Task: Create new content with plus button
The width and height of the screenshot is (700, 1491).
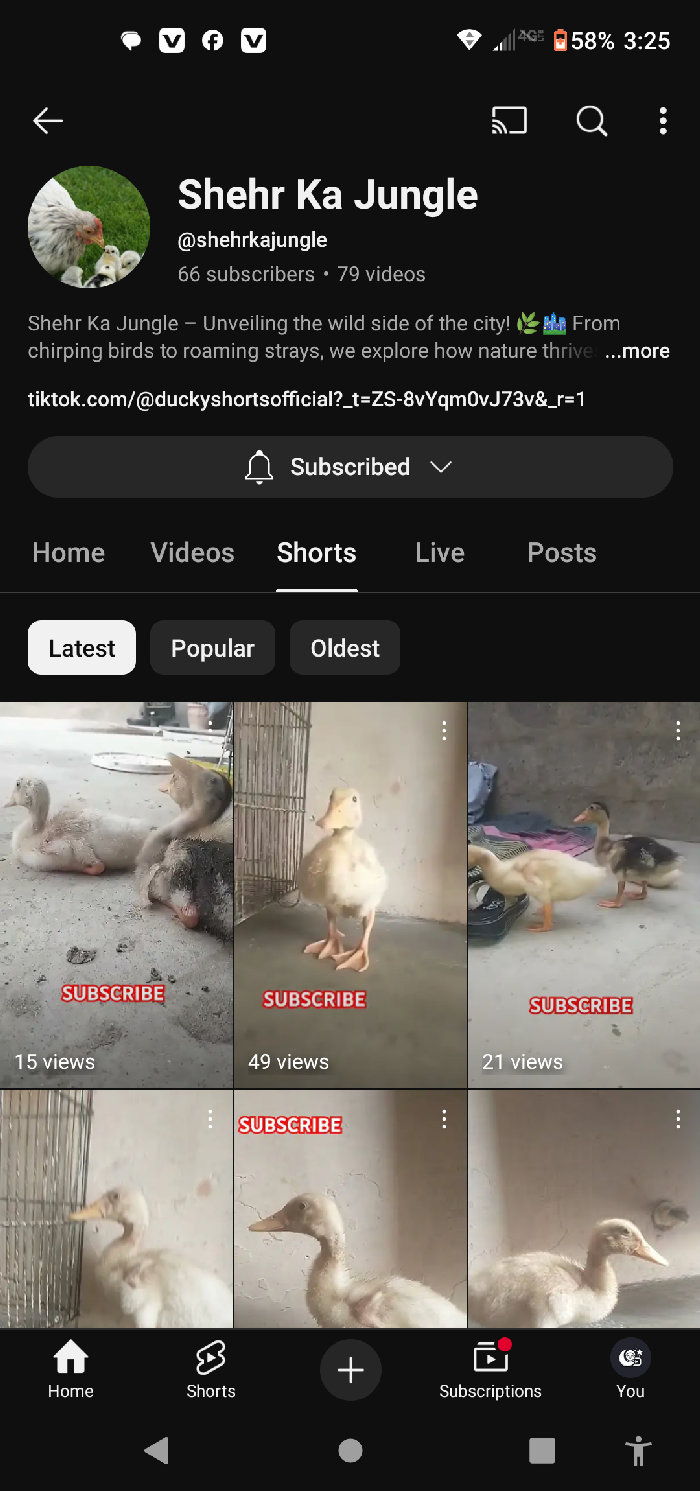Action: point(350,1370)
